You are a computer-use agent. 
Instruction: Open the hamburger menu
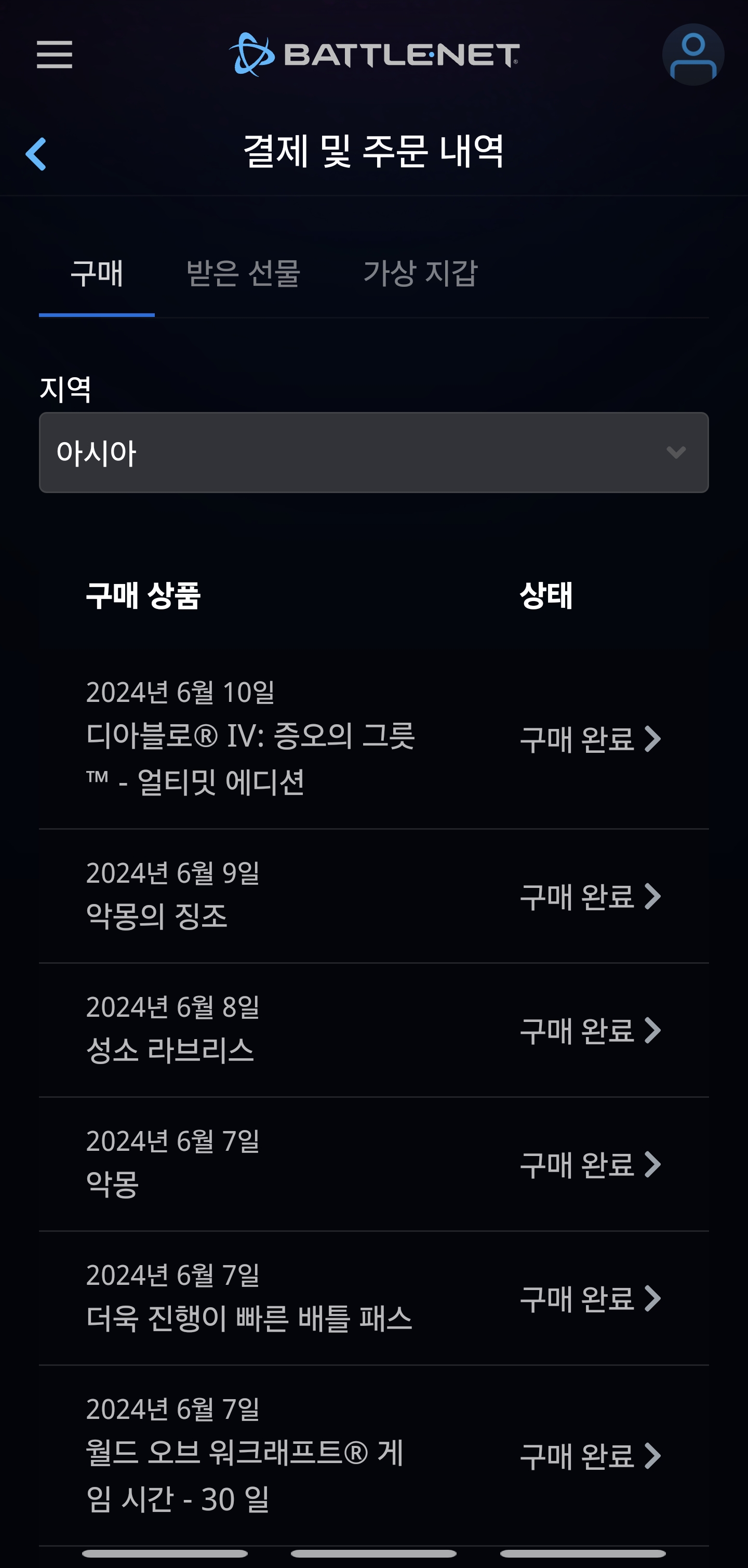tap(54, 55)
